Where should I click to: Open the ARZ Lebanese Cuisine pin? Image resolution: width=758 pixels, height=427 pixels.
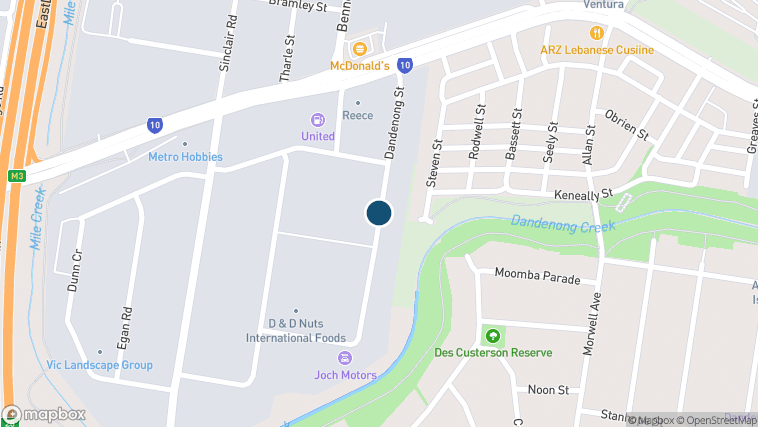597,32
